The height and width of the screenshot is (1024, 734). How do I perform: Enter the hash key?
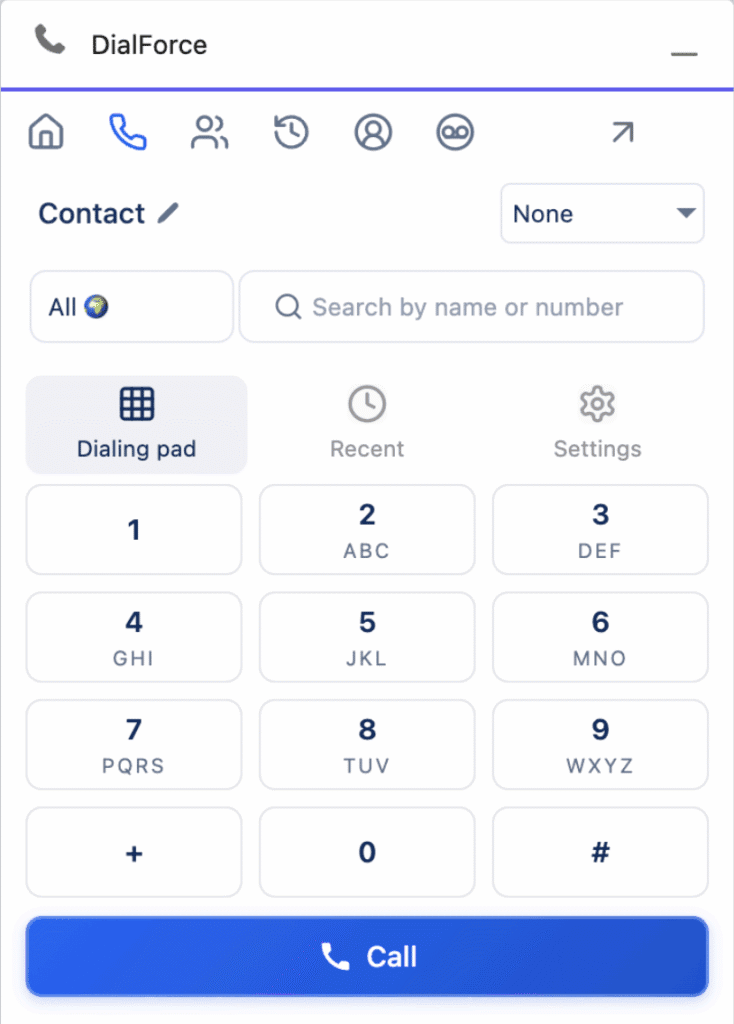(600, 852)
